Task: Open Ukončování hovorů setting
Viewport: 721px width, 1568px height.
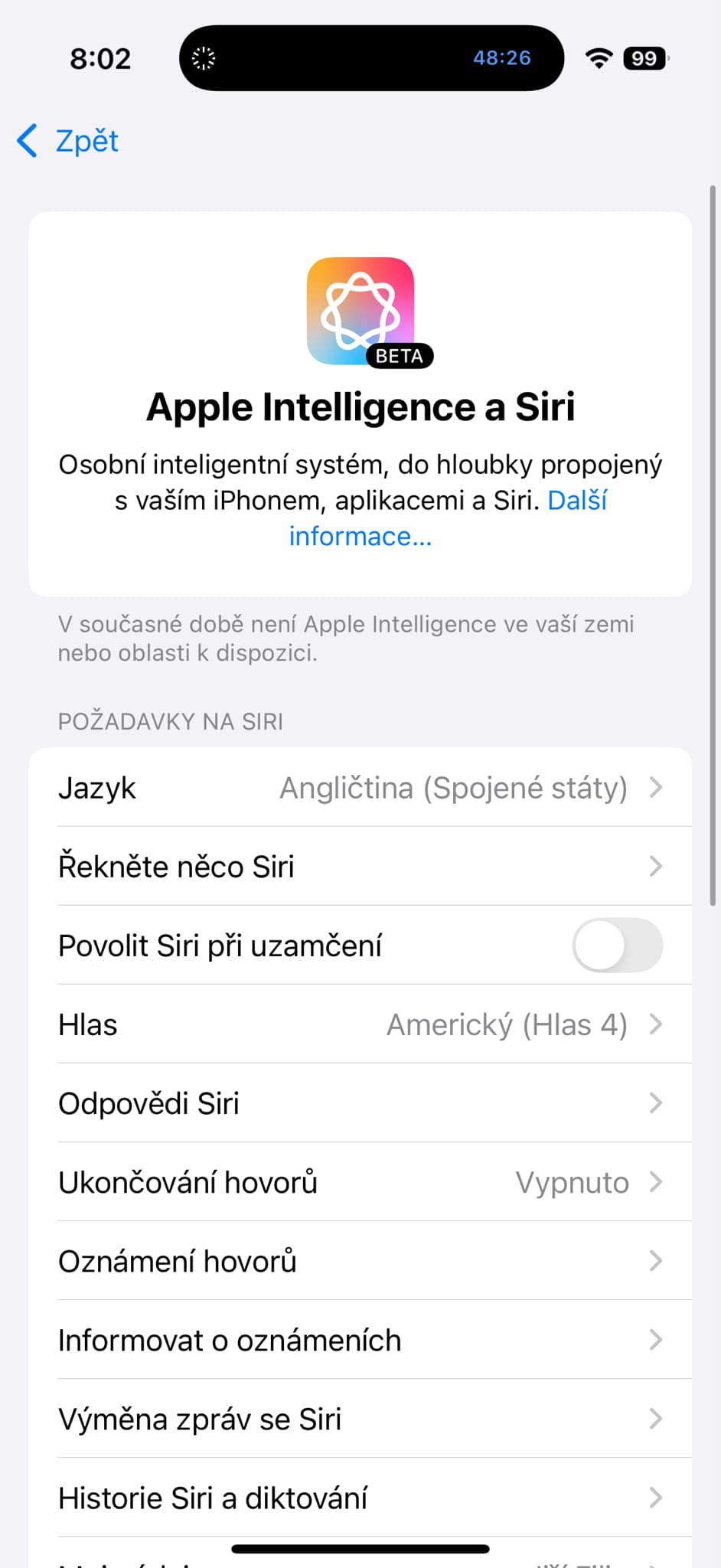Action: click(x=360, y=1182)
